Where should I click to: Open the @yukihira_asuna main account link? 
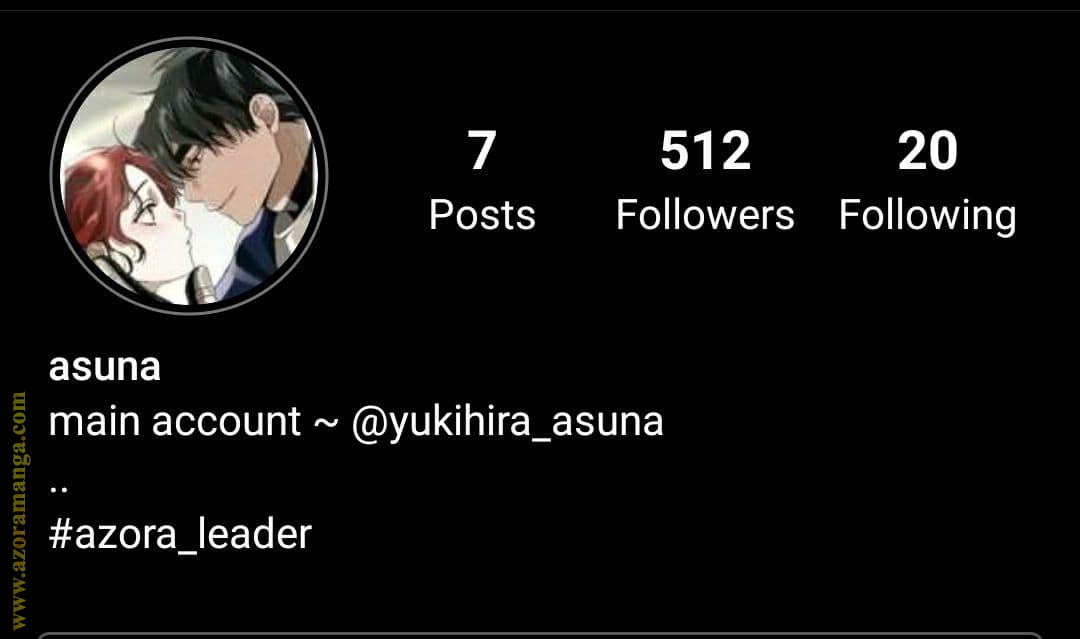tap(507, 421)
